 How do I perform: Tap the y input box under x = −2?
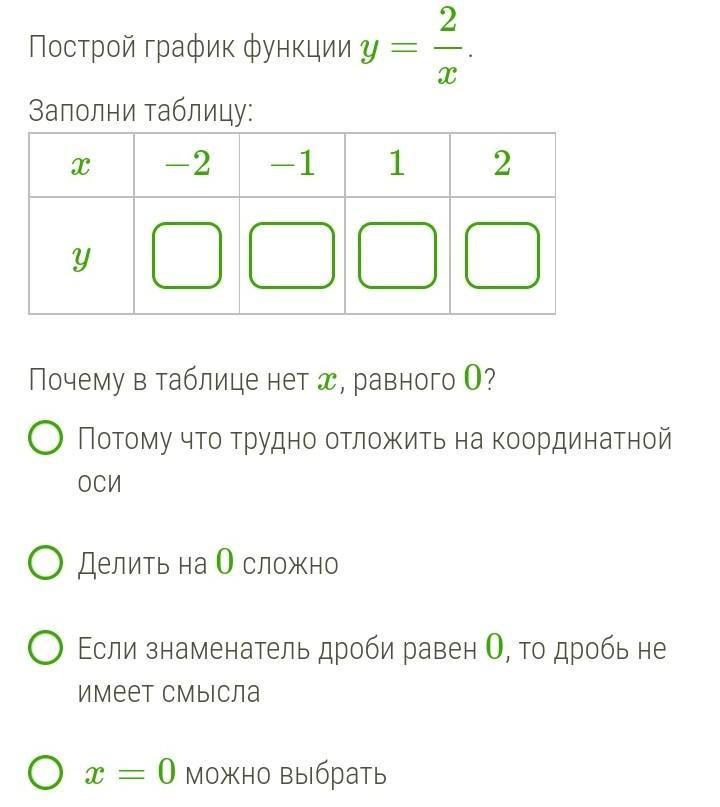click(187, 255)
